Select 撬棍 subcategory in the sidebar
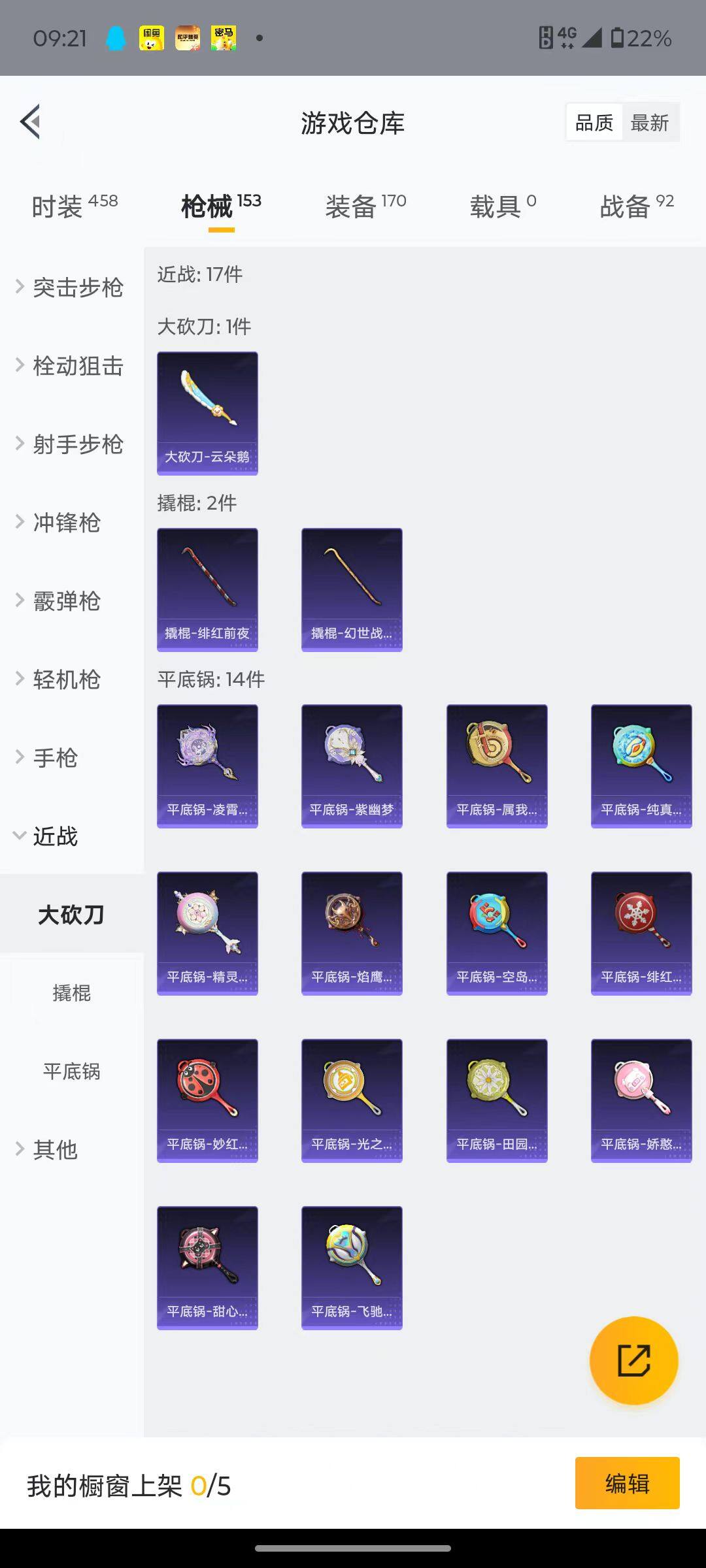 click(72, 992)
